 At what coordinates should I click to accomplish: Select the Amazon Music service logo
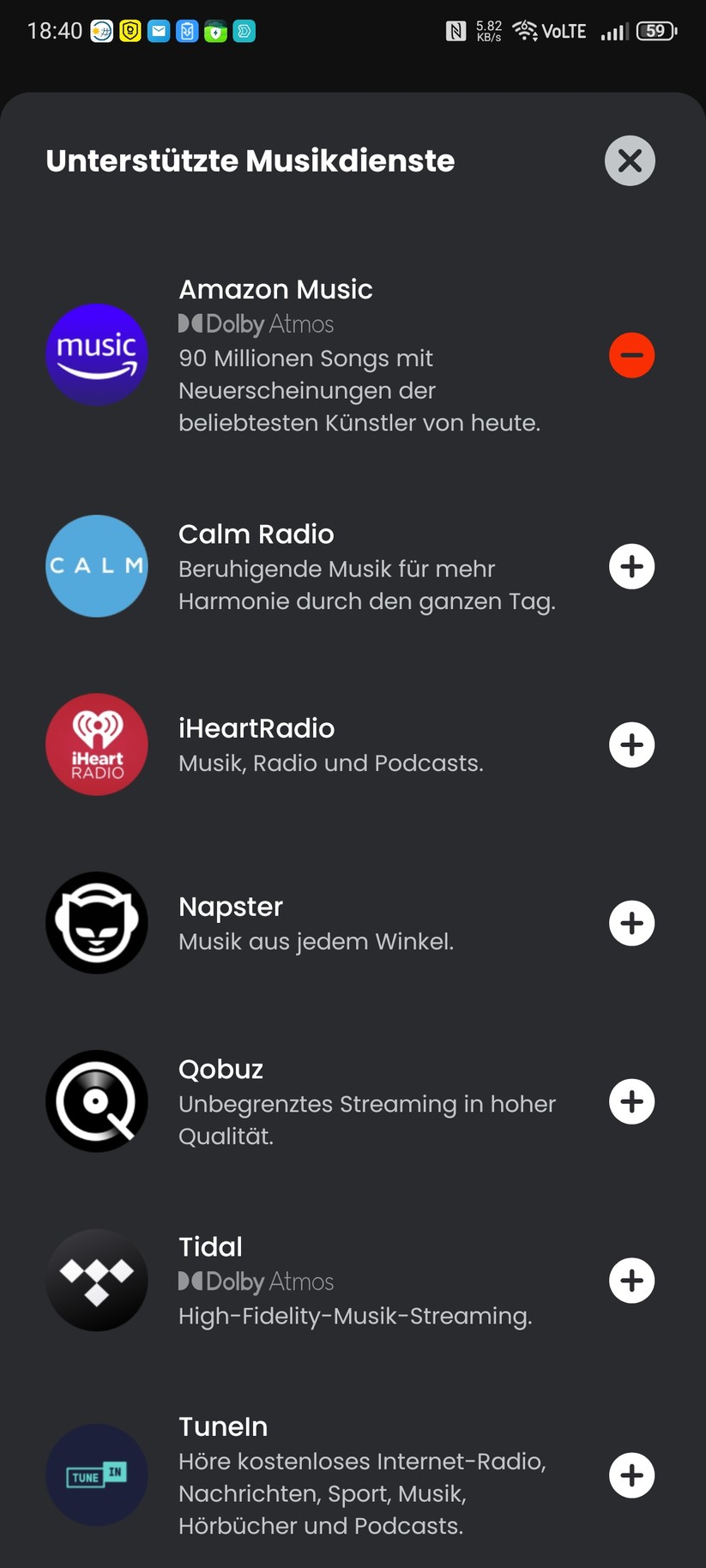[97, 354]
